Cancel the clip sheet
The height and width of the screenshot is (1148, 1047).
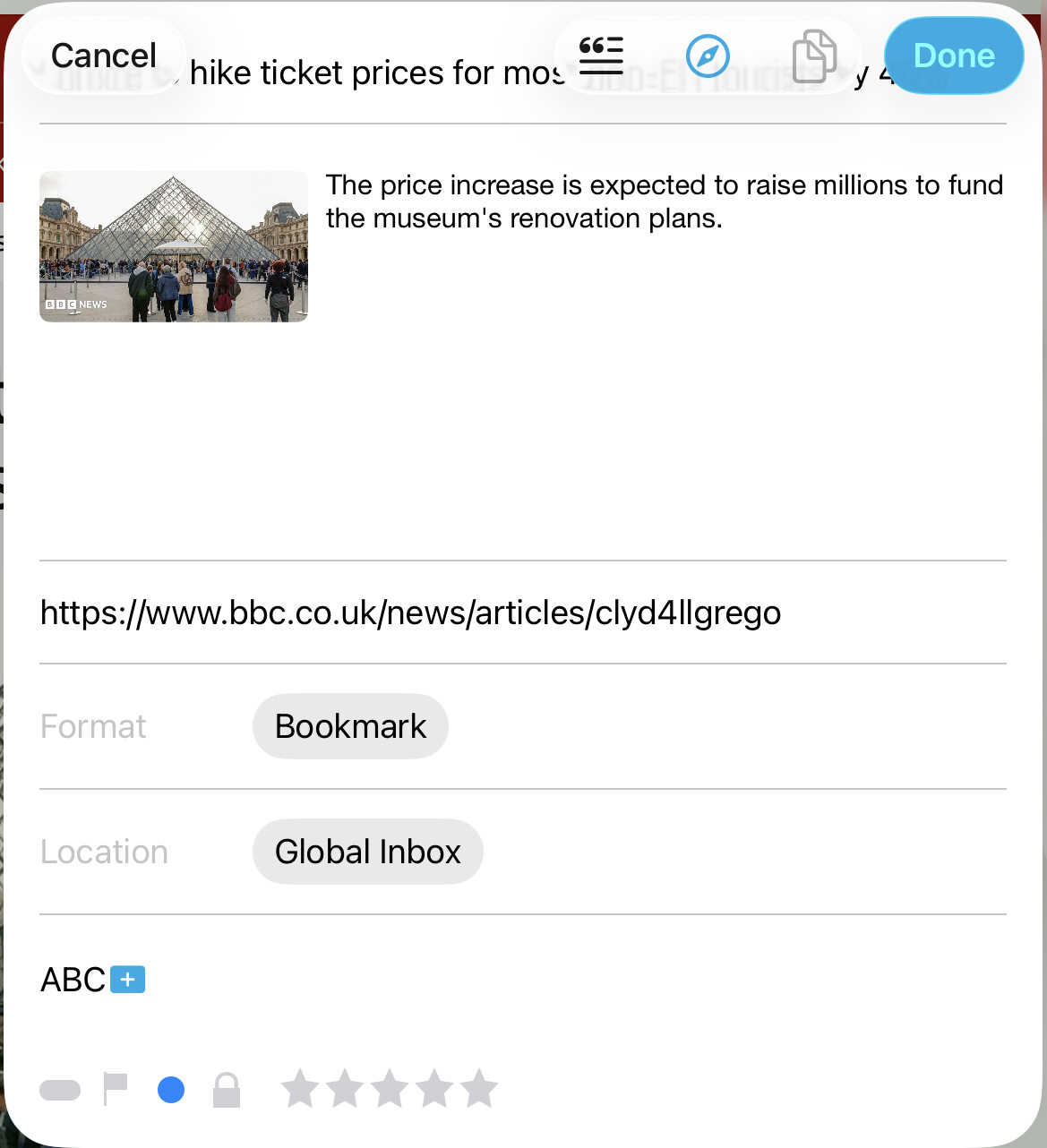click(x=104, y=56)
